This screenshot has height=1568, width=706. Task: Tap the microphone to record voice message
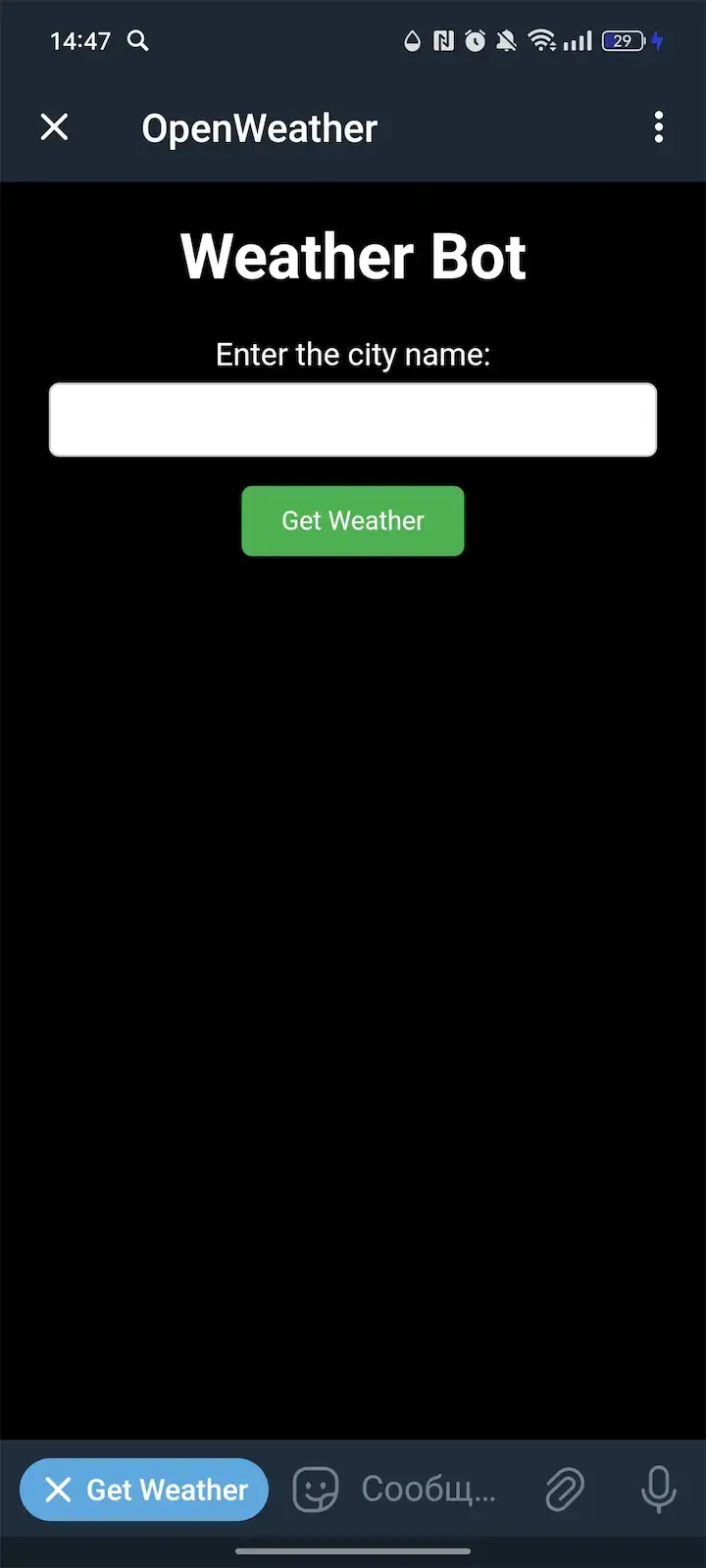pos(658,1490)
